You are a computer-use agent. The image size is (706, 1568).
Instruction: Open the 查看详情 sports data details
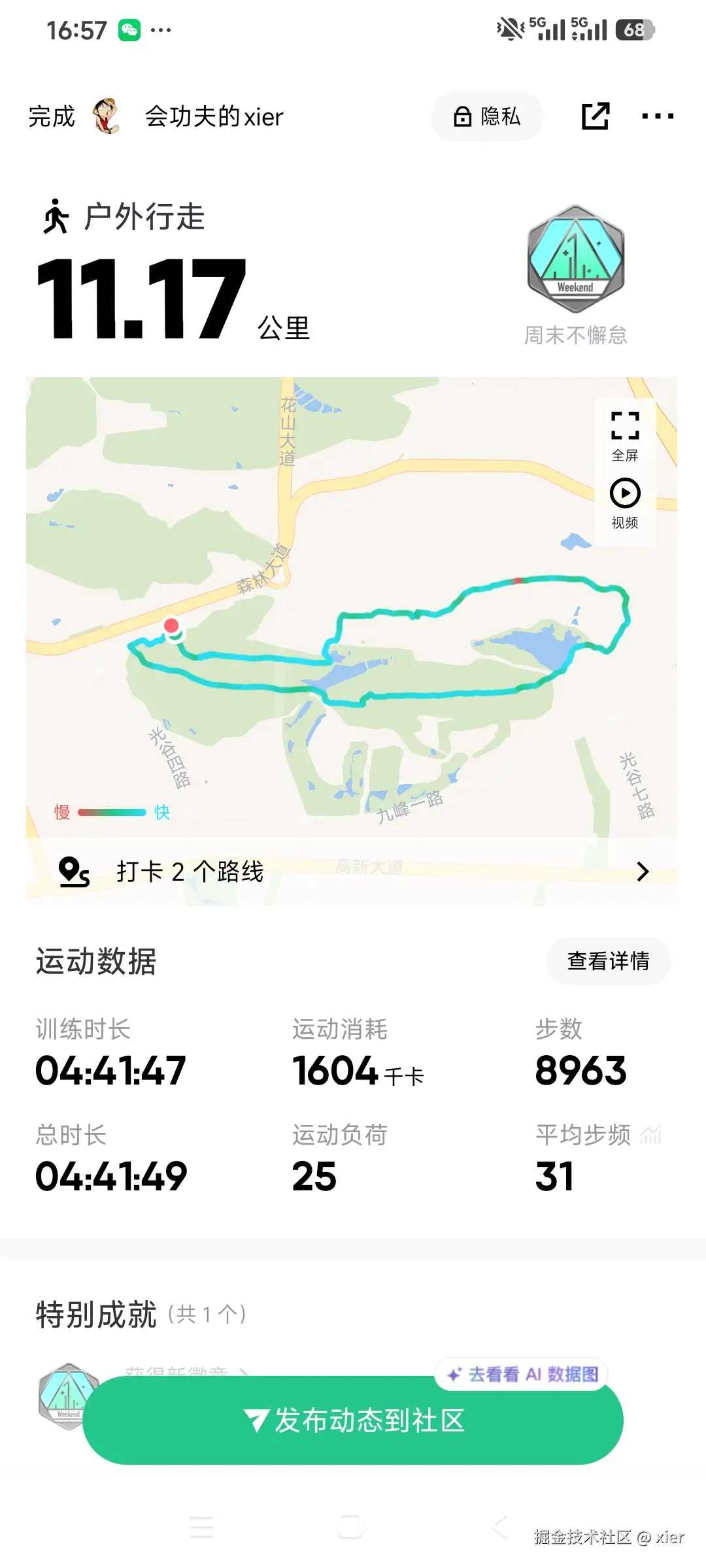(607, 961)
